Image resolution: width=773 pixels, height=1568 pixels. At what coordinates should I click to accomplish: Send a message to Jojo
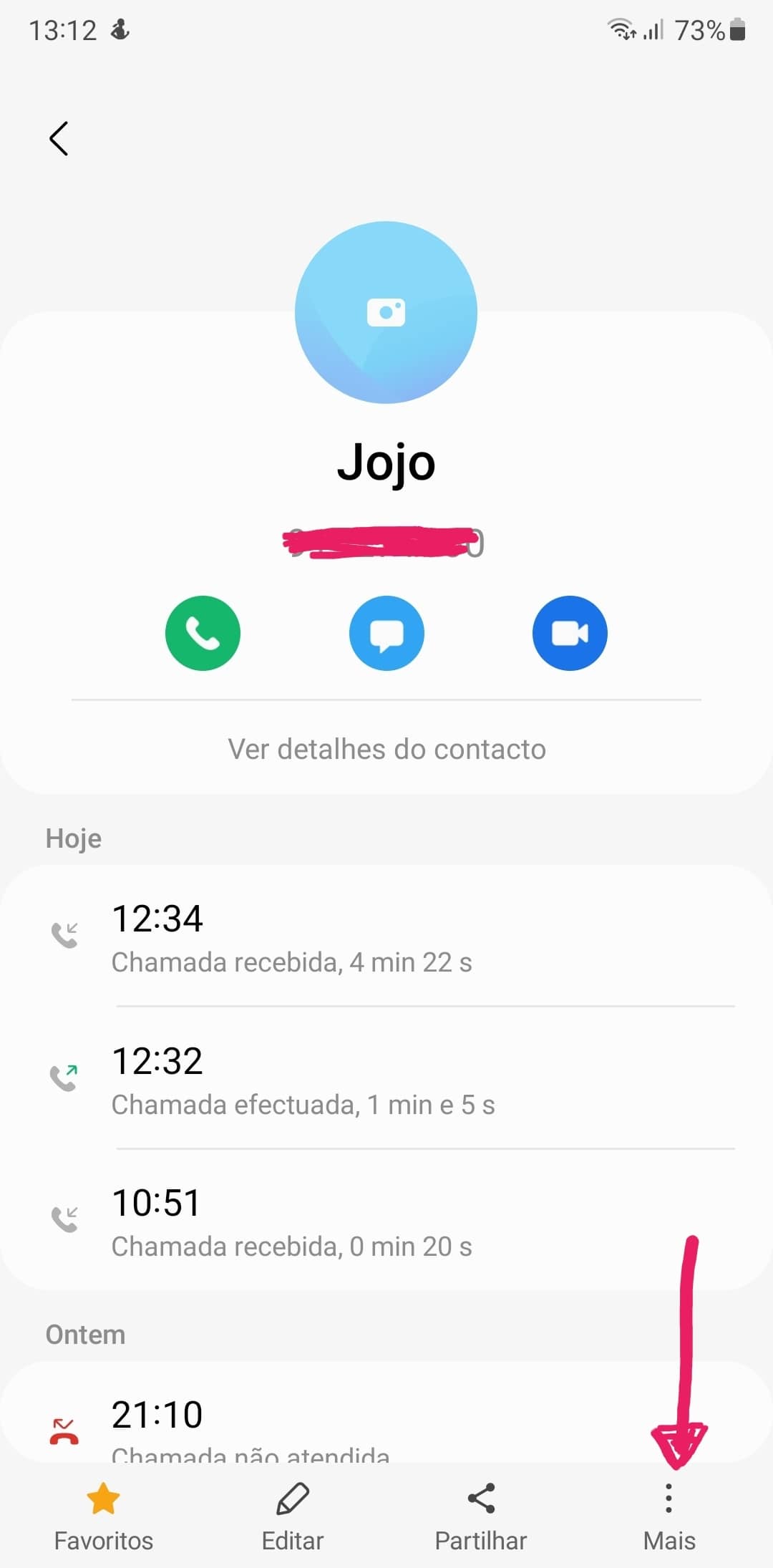coord(386,633)
